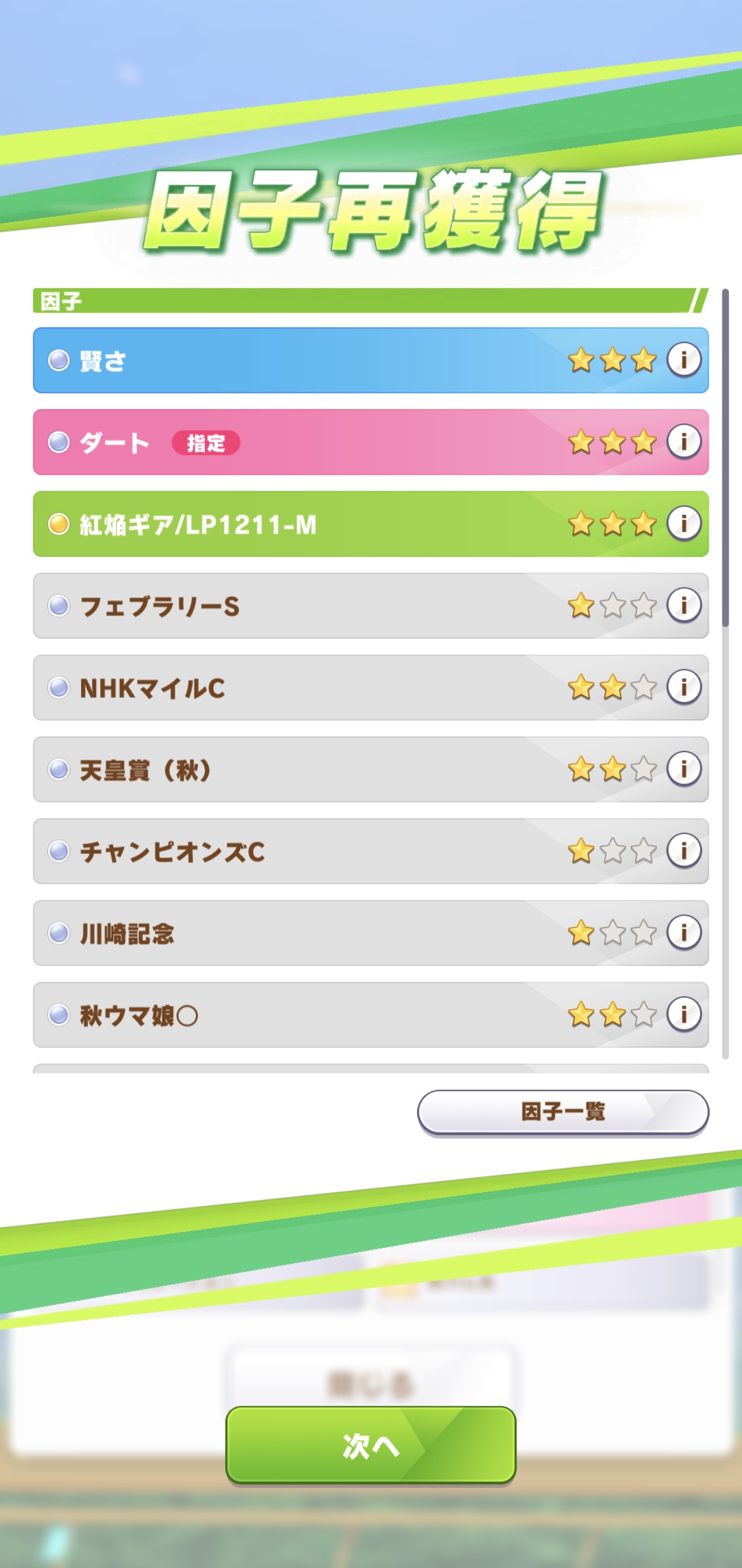Screen dimensions: 742x1568
Task: Open the 因子一覧 list
Action: click(x=563, y=1112)
